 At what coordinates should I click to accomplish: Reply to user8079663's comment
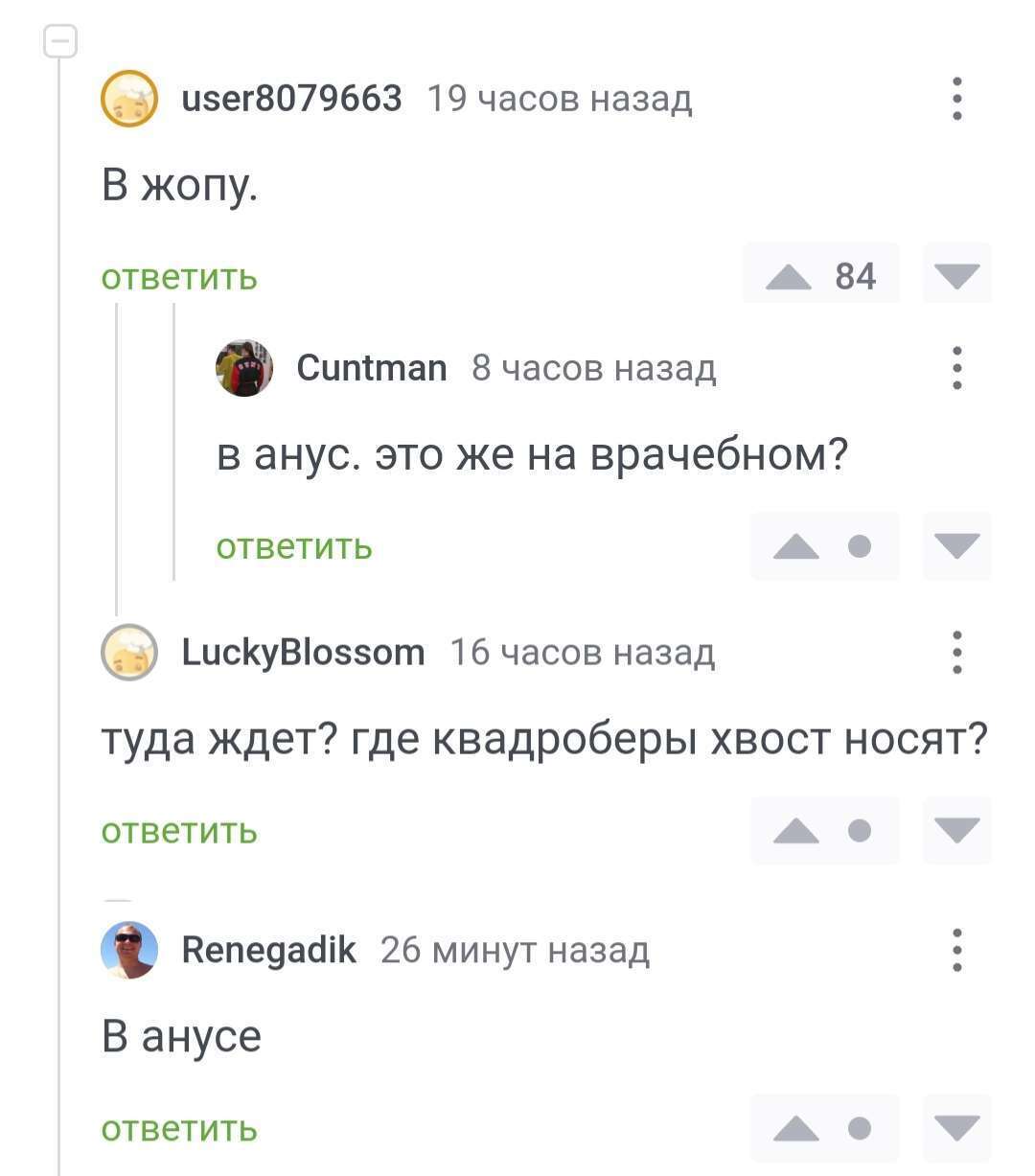point(179,277)
